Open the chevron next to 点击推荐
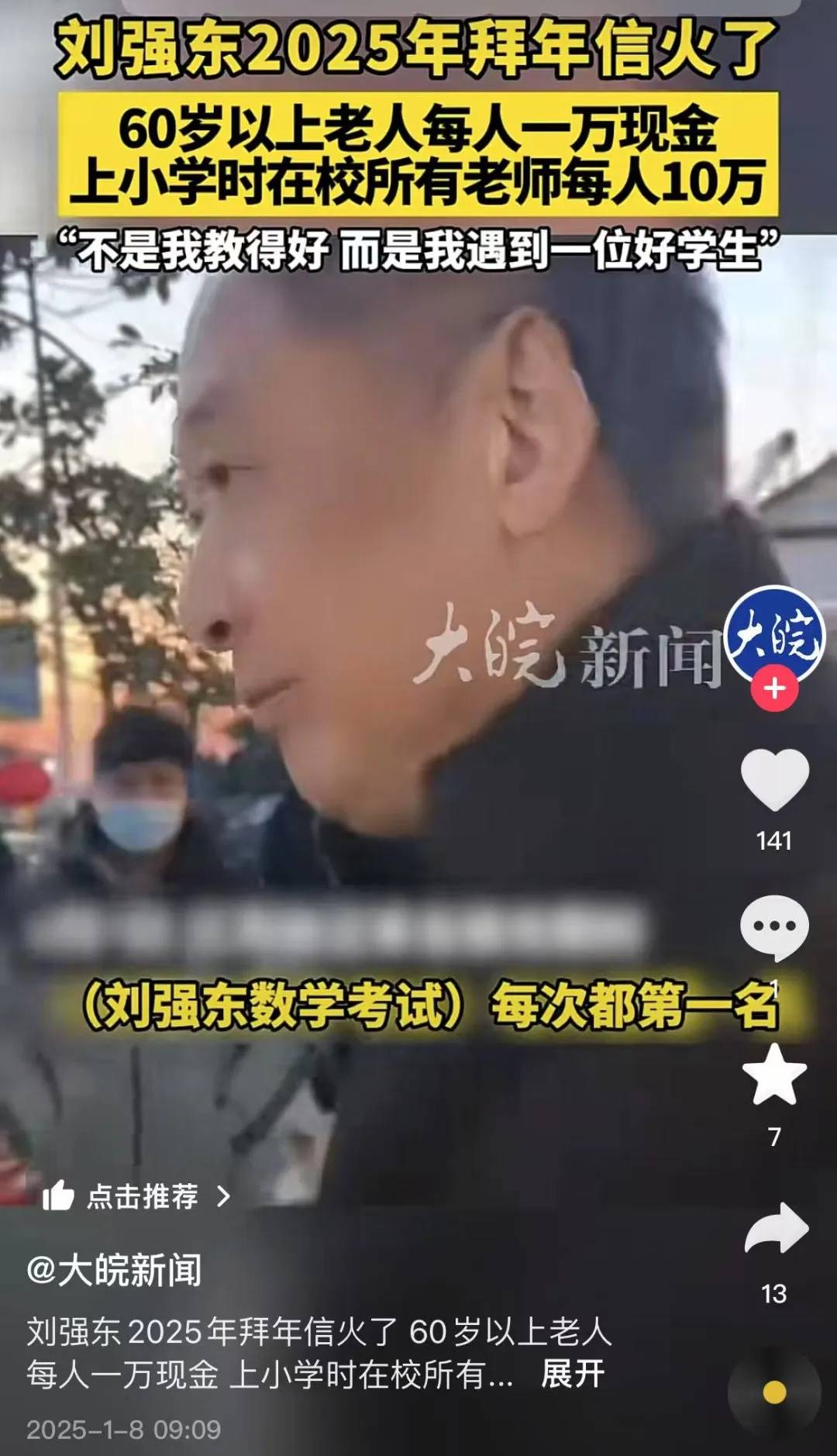Image resolution: width=837 pixels, height=1456 pixels. (223, 1196)
